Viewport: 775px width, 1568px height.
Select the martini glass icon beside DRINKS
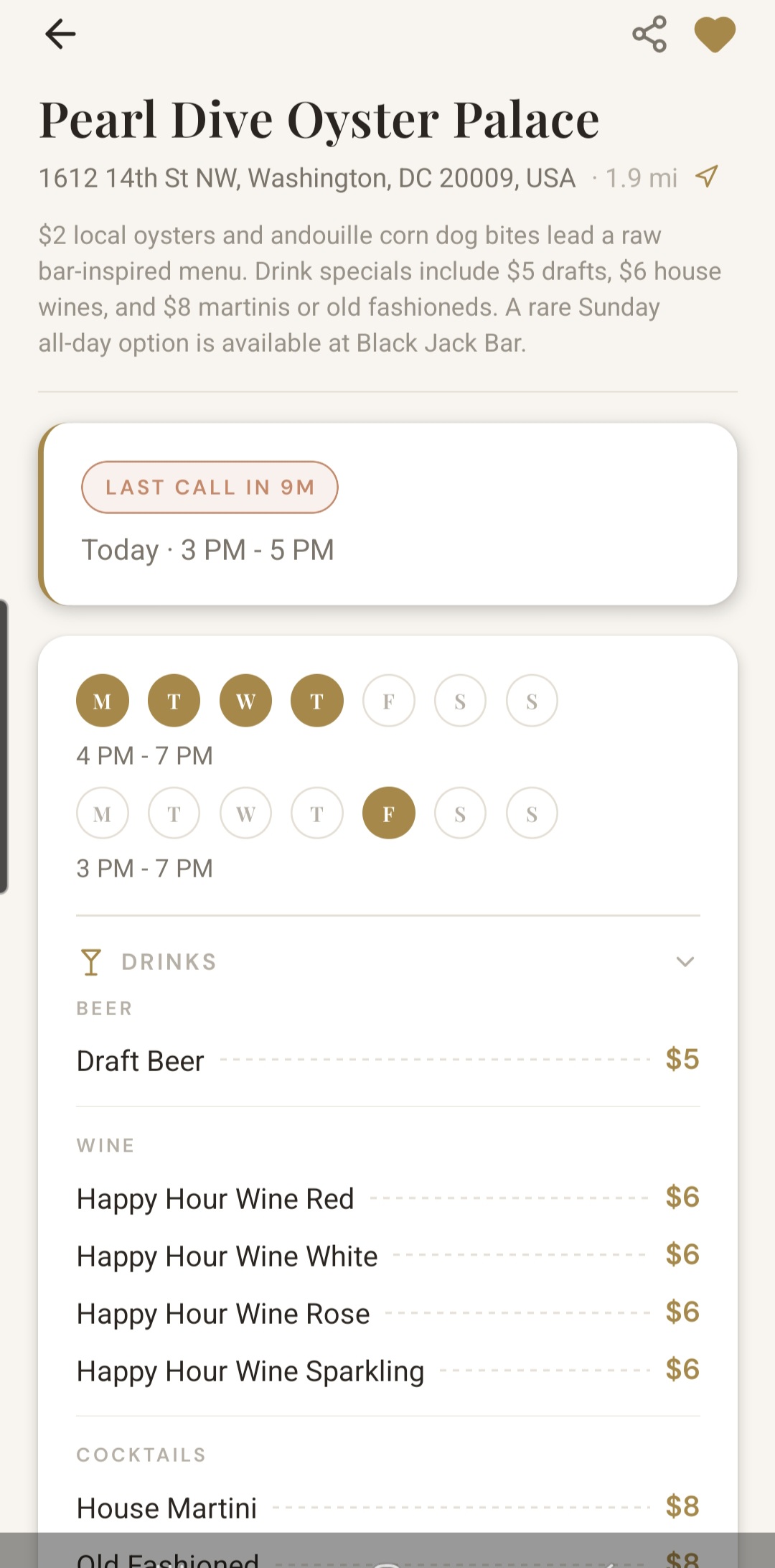pos(90,961)
